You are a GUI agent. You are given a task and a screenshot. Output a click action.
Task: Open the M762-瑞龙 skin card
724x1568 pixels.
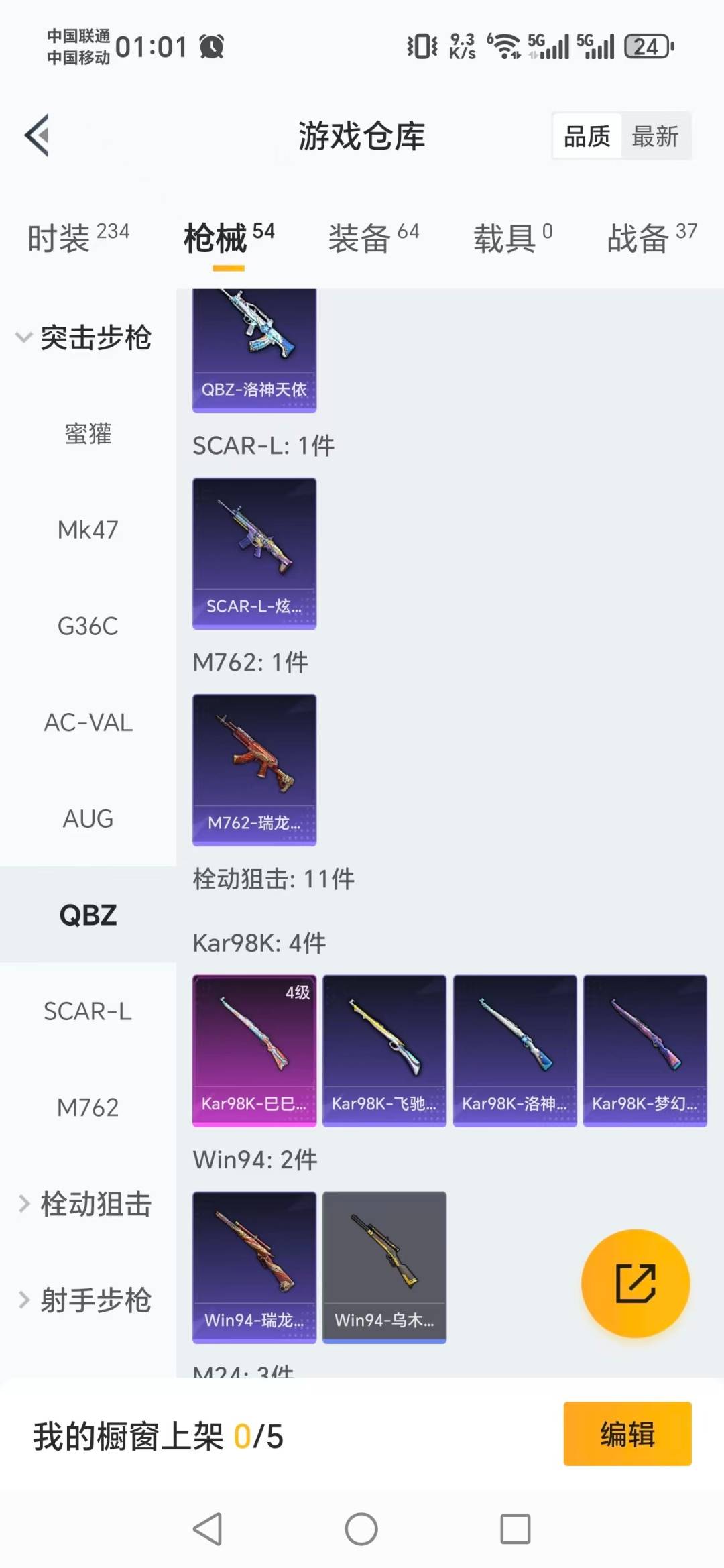click(254, 769)
